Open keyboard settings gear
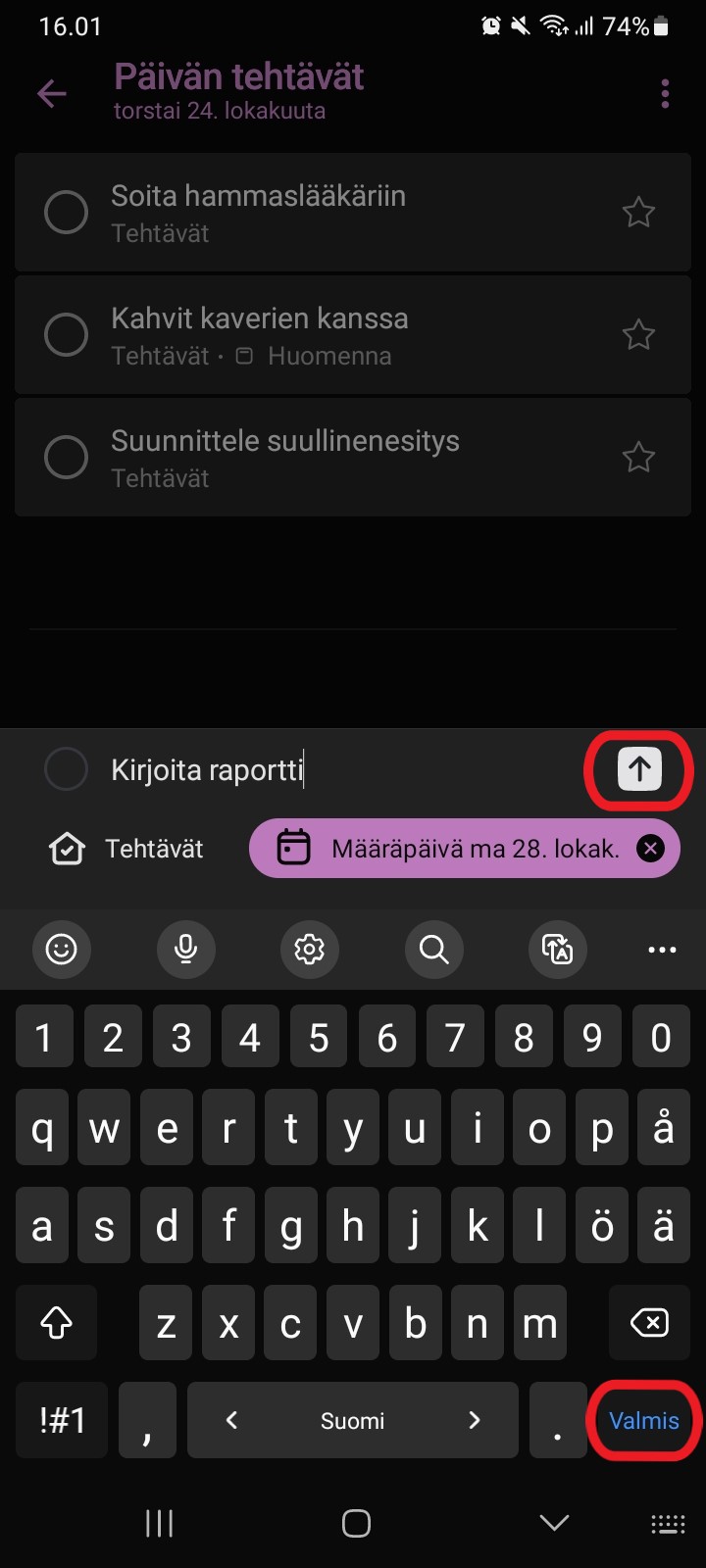706x1568 pixels. (x=310, y=949)
